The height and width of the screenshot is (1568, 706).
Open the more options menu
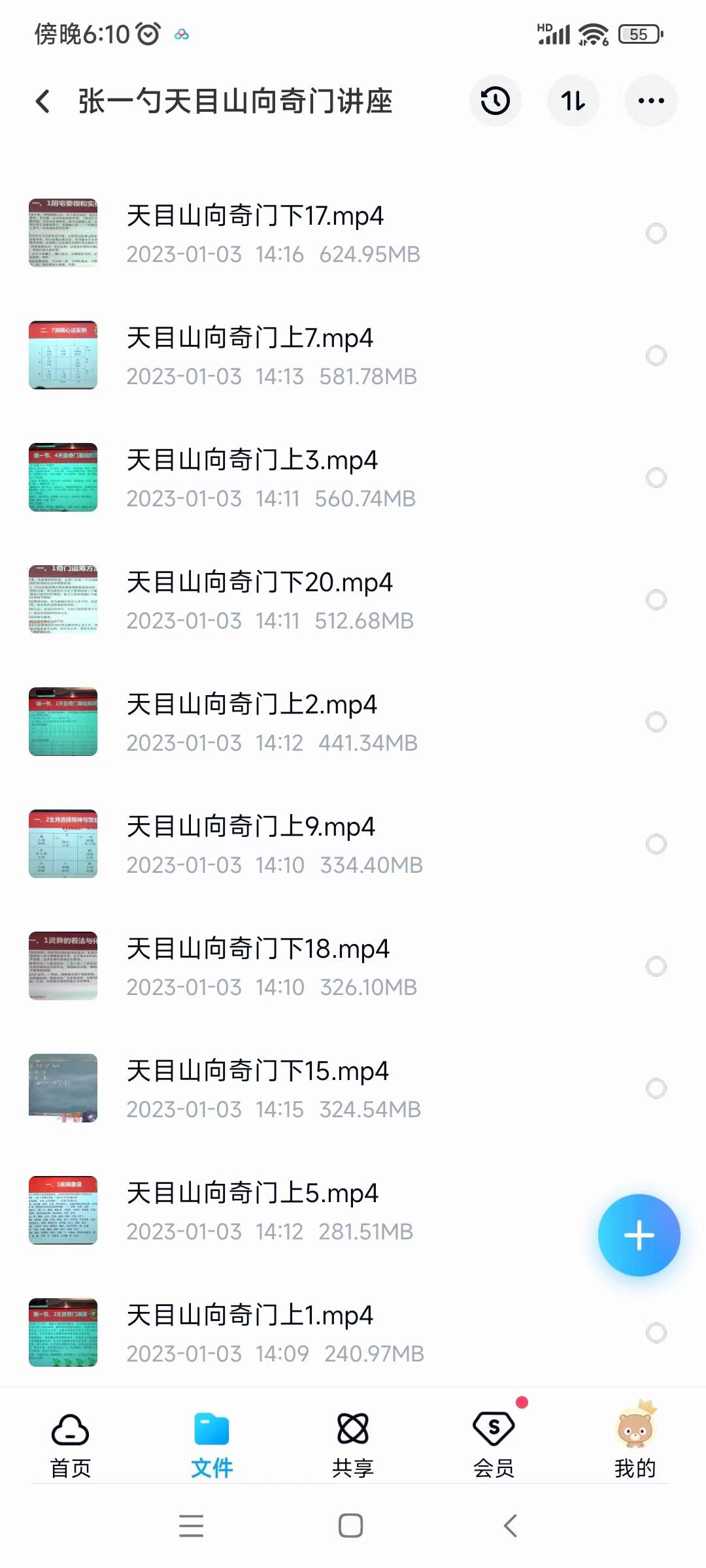click(x=650, y=101)
